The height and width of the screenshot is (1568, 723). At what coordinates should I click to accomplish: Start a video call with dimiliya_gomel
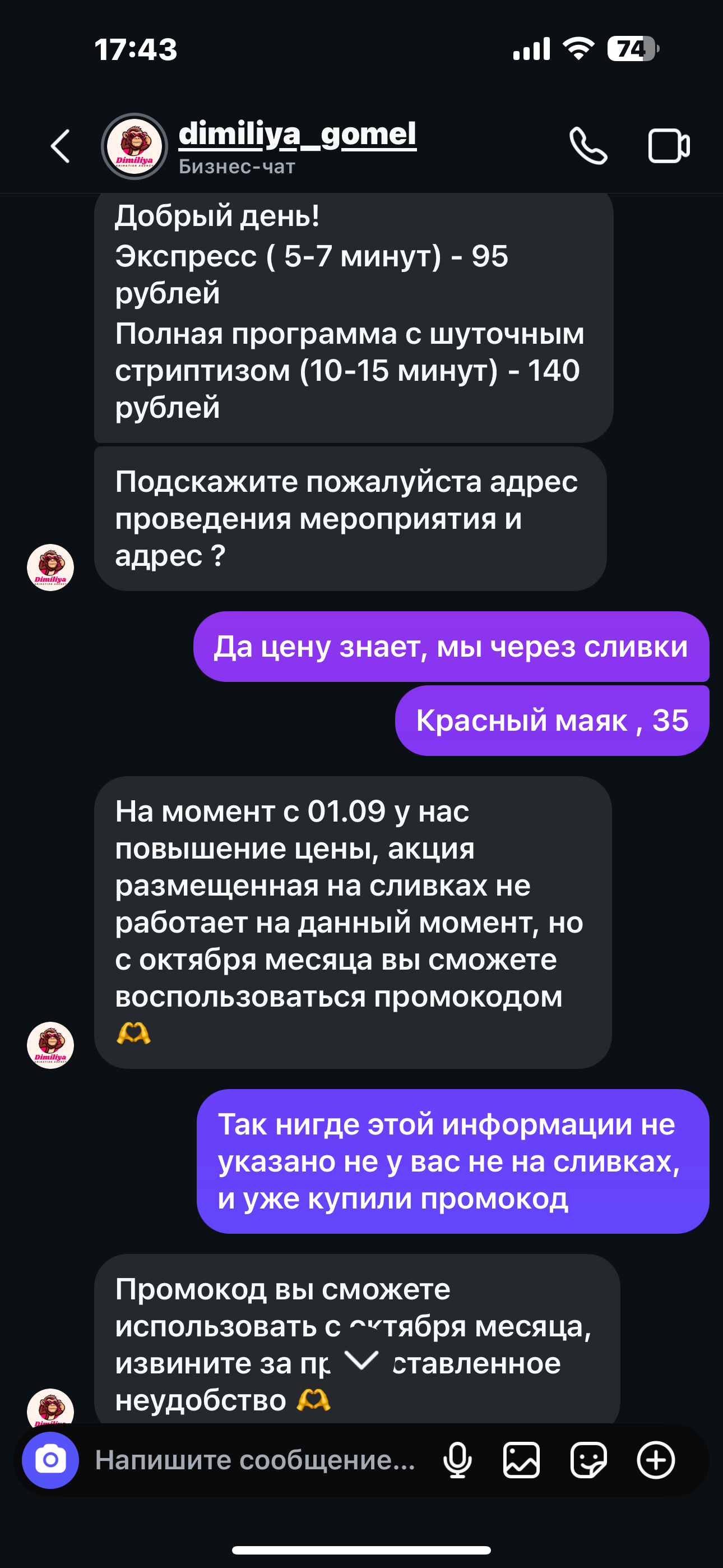(668, 146)
